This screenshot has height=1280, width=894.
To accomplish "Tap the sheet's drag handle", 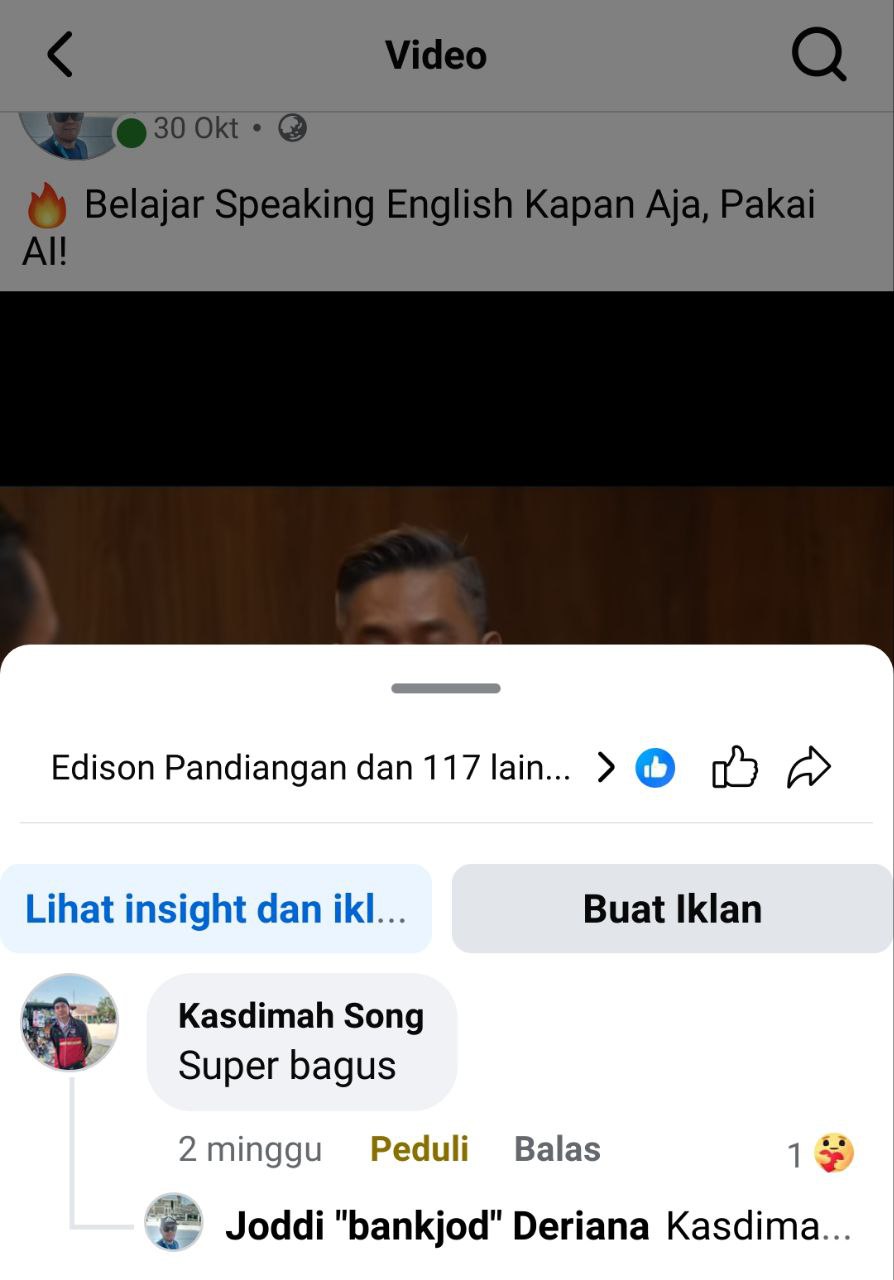I will [446, 688].
